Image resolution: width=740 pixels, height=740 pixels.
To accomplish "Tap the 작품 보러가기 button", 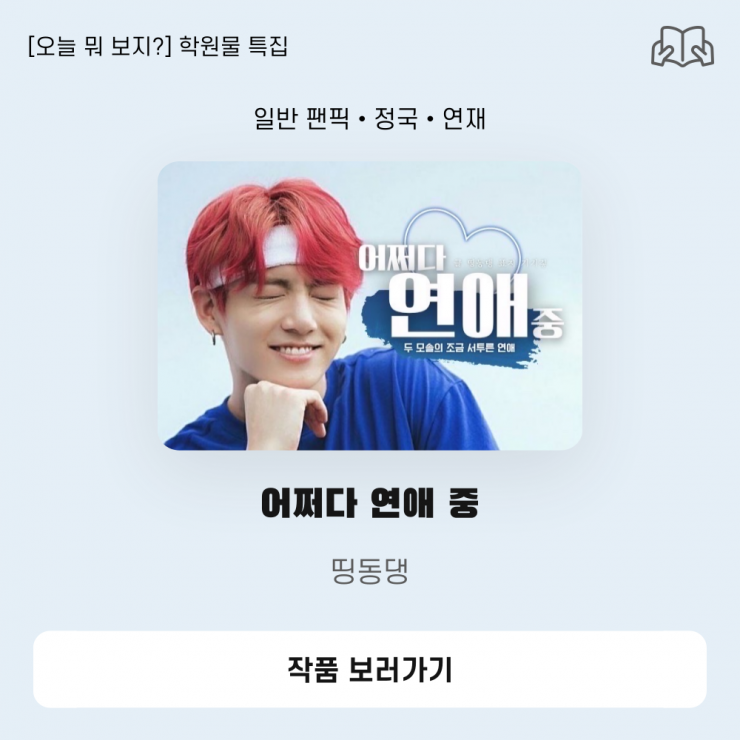I will pos(370,669).
